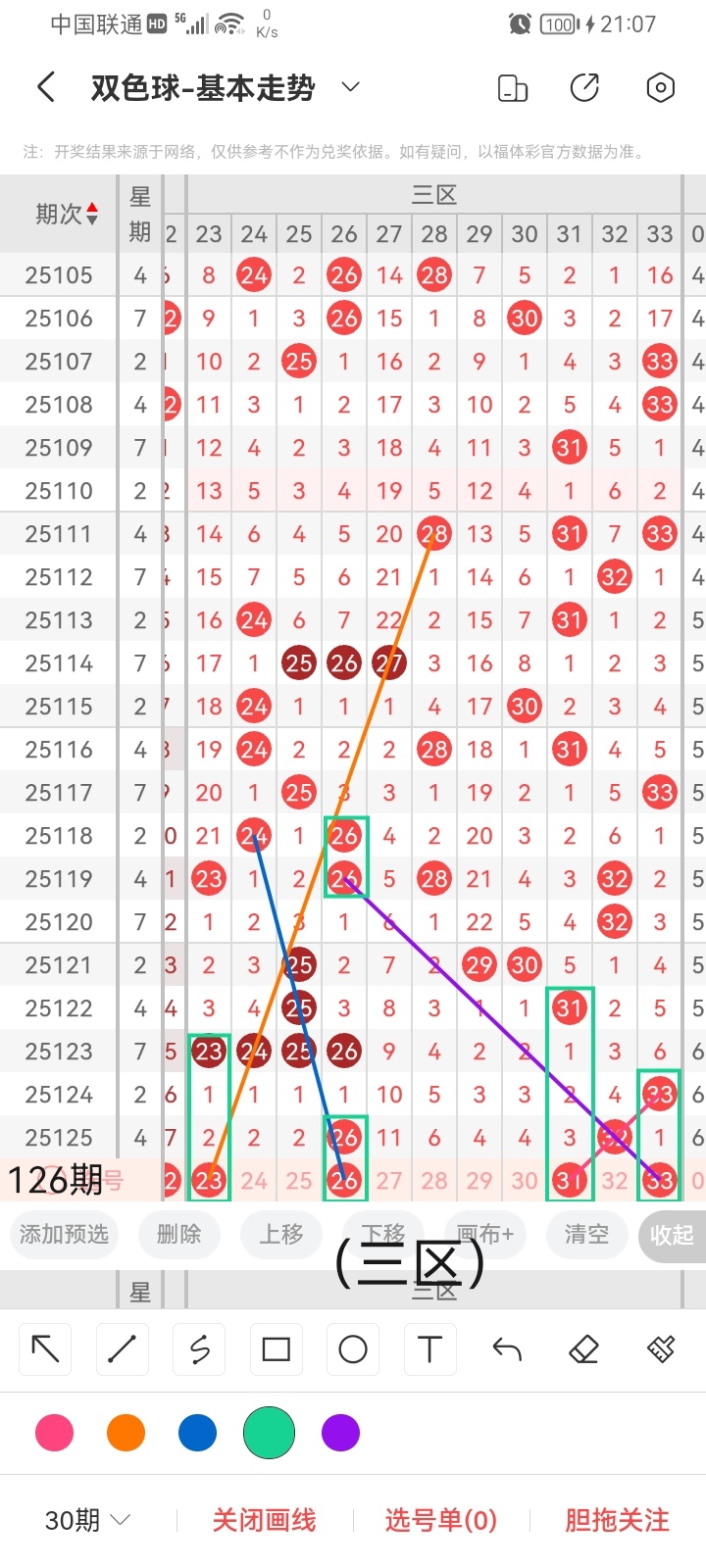
Task: Select the circle drawing tool
Action: [x=353, y=1349]
